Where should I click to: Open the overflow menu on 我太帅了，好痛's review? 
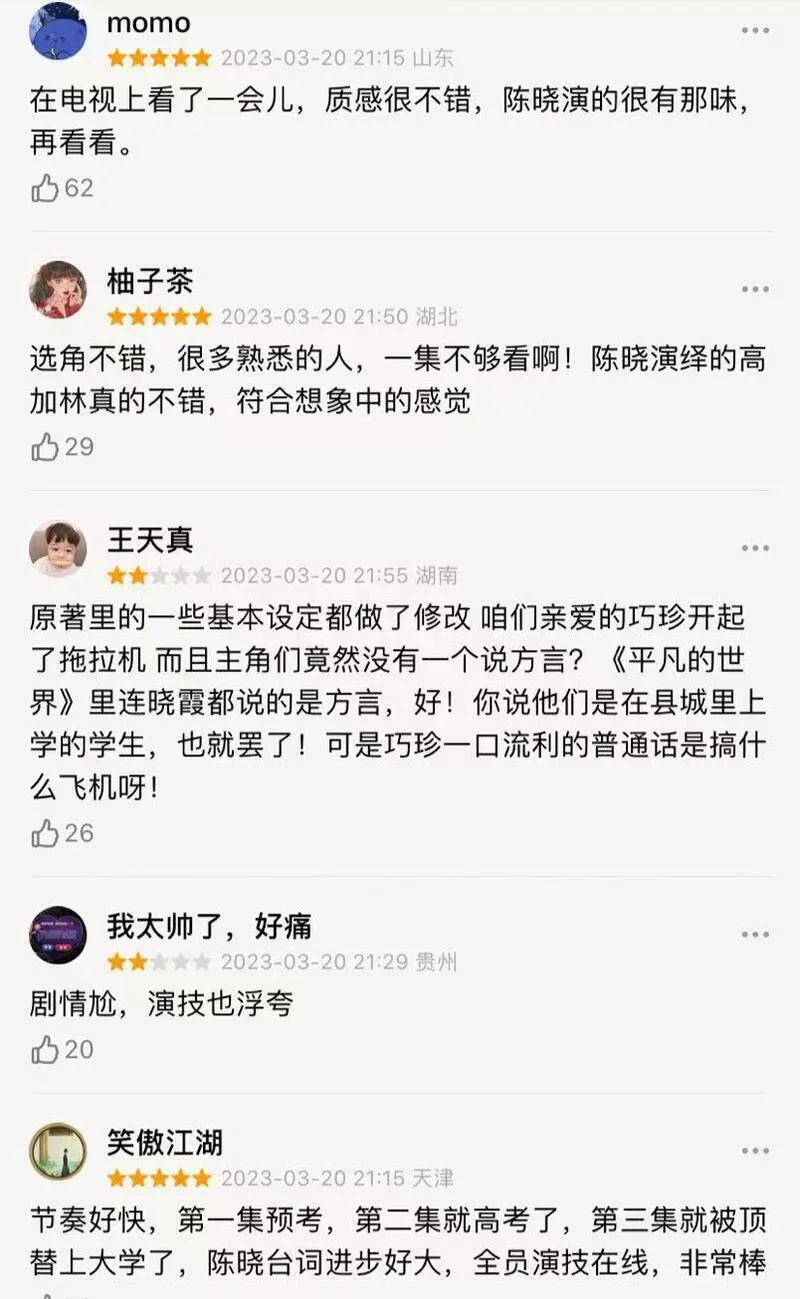point(755,935)
